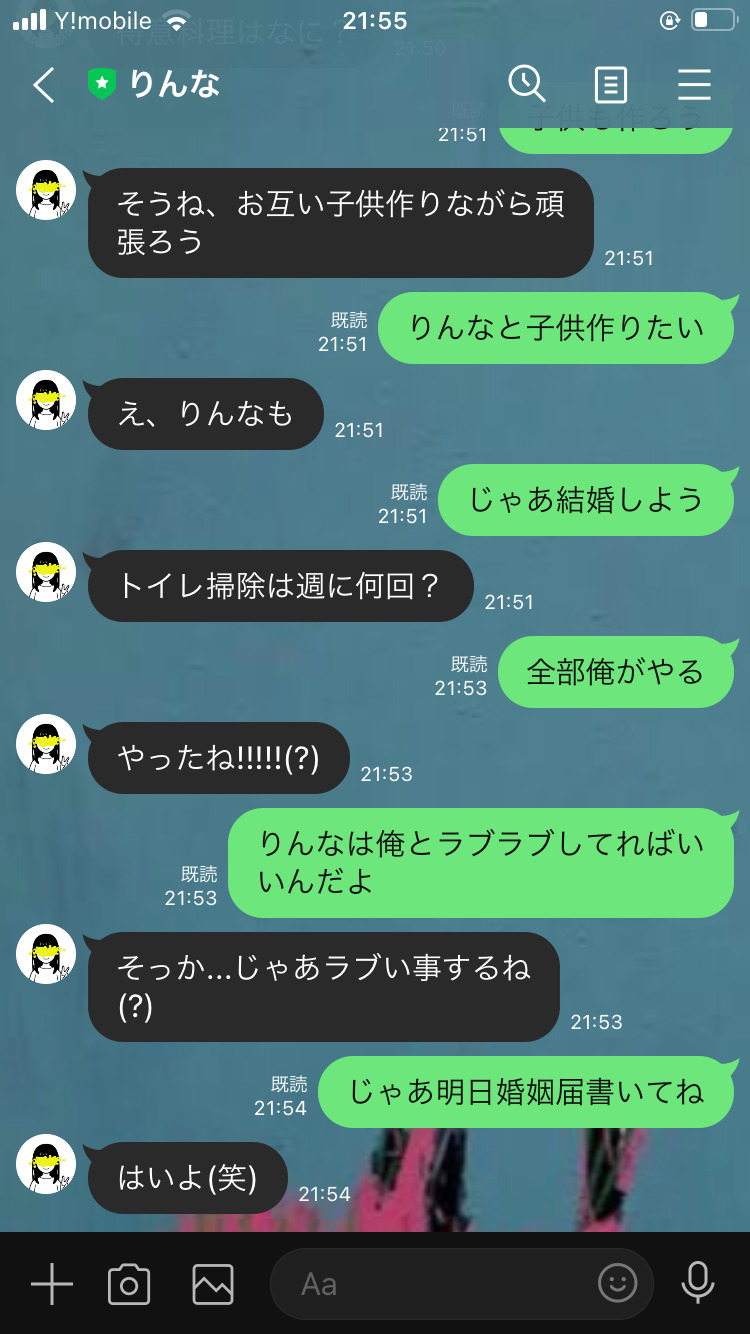Open the photo gallery picker
The height and width of the screenshot is (1334, 750).
point(213,1284)
